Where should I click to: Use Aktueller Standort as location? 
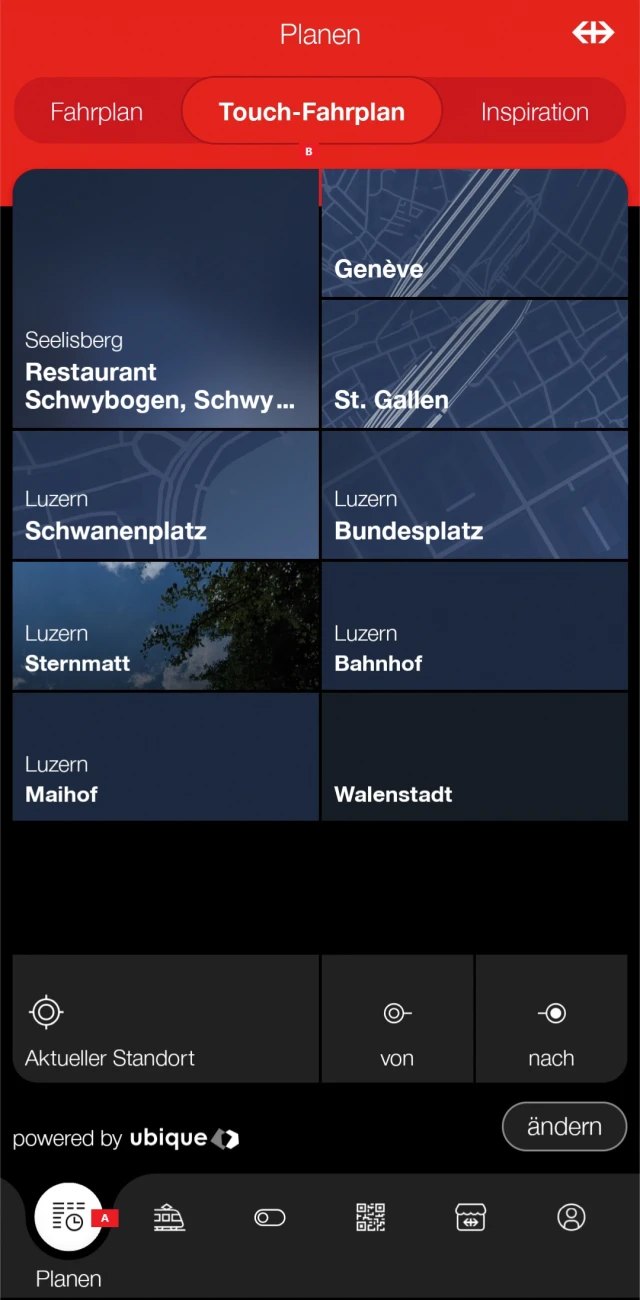click(166, 1018)
